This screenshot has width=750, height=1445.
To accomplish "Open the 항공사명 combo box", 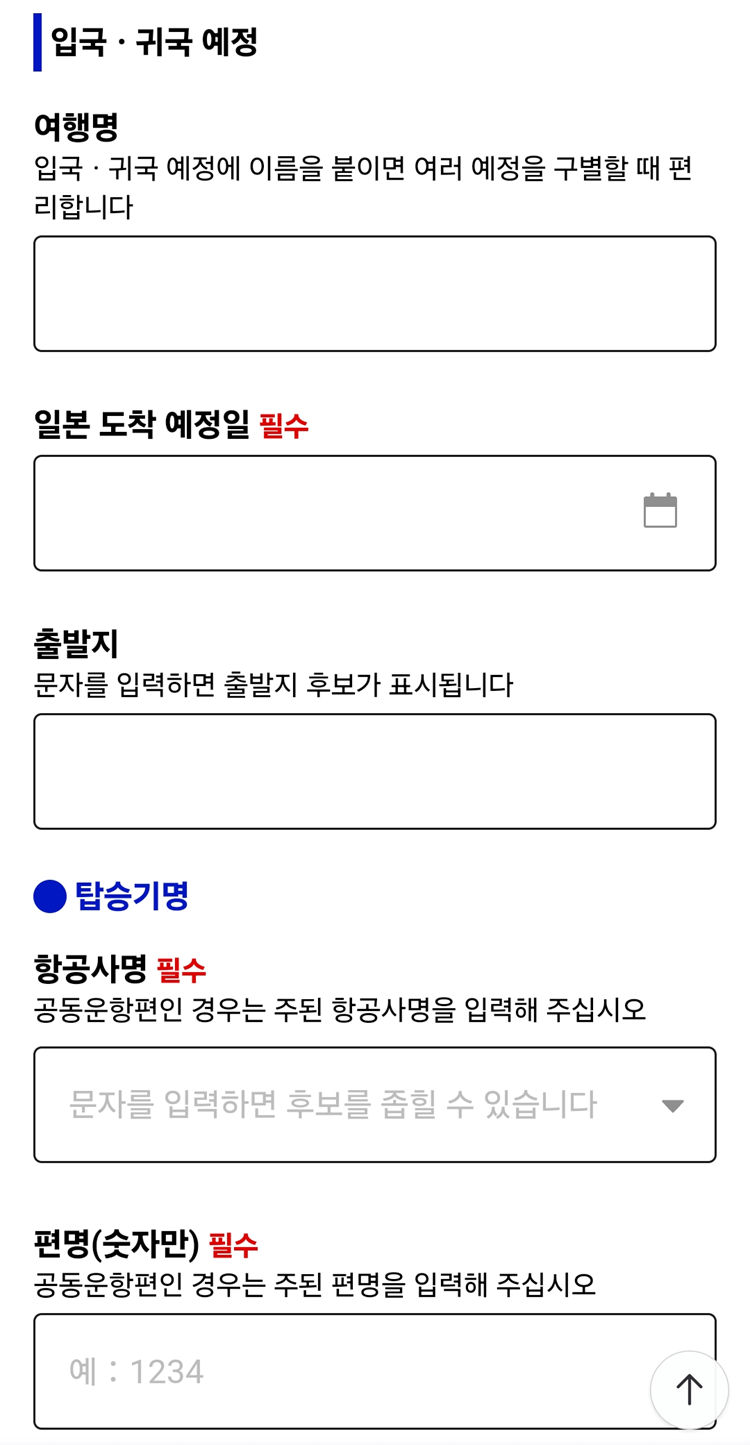I will 375,1104.
